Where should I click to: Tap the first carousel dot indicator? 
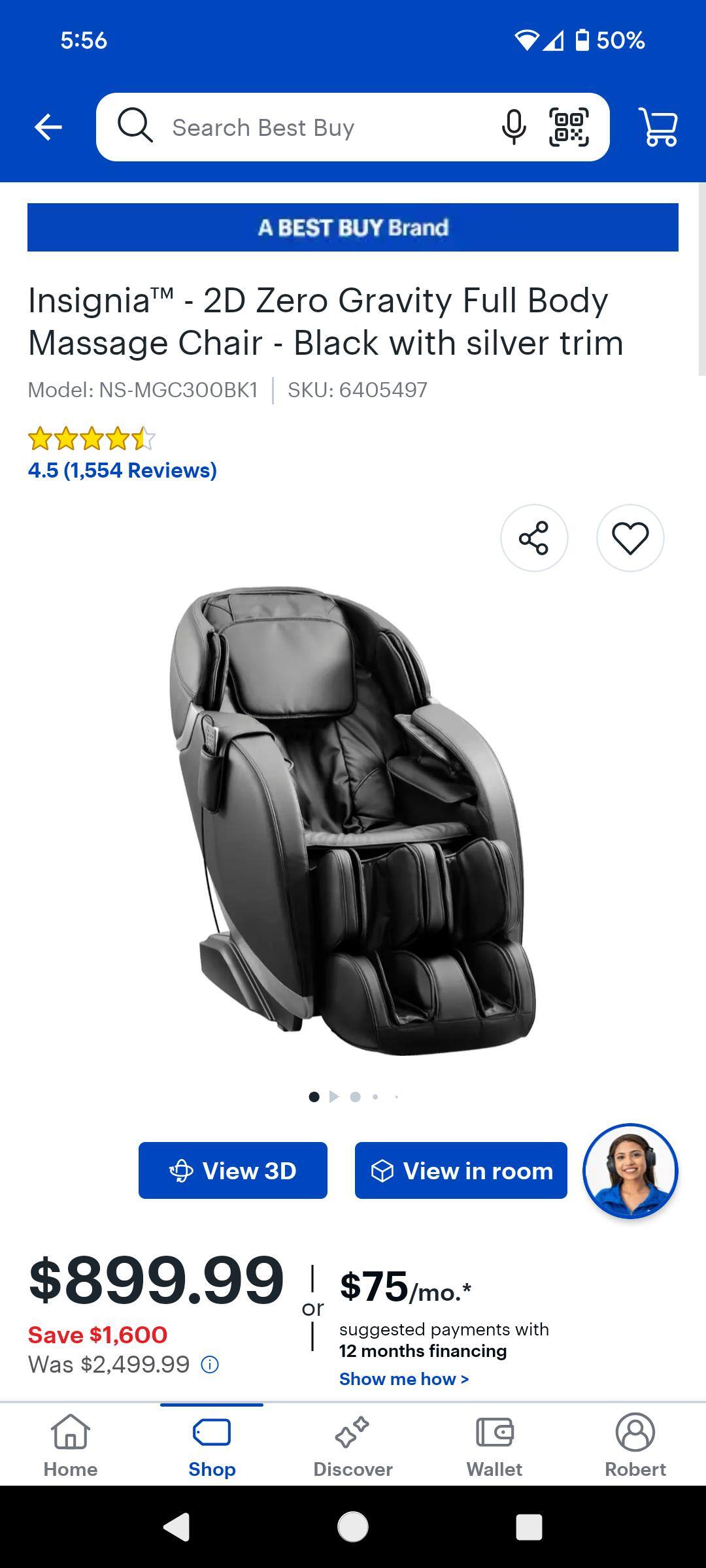click(313, 1097)
